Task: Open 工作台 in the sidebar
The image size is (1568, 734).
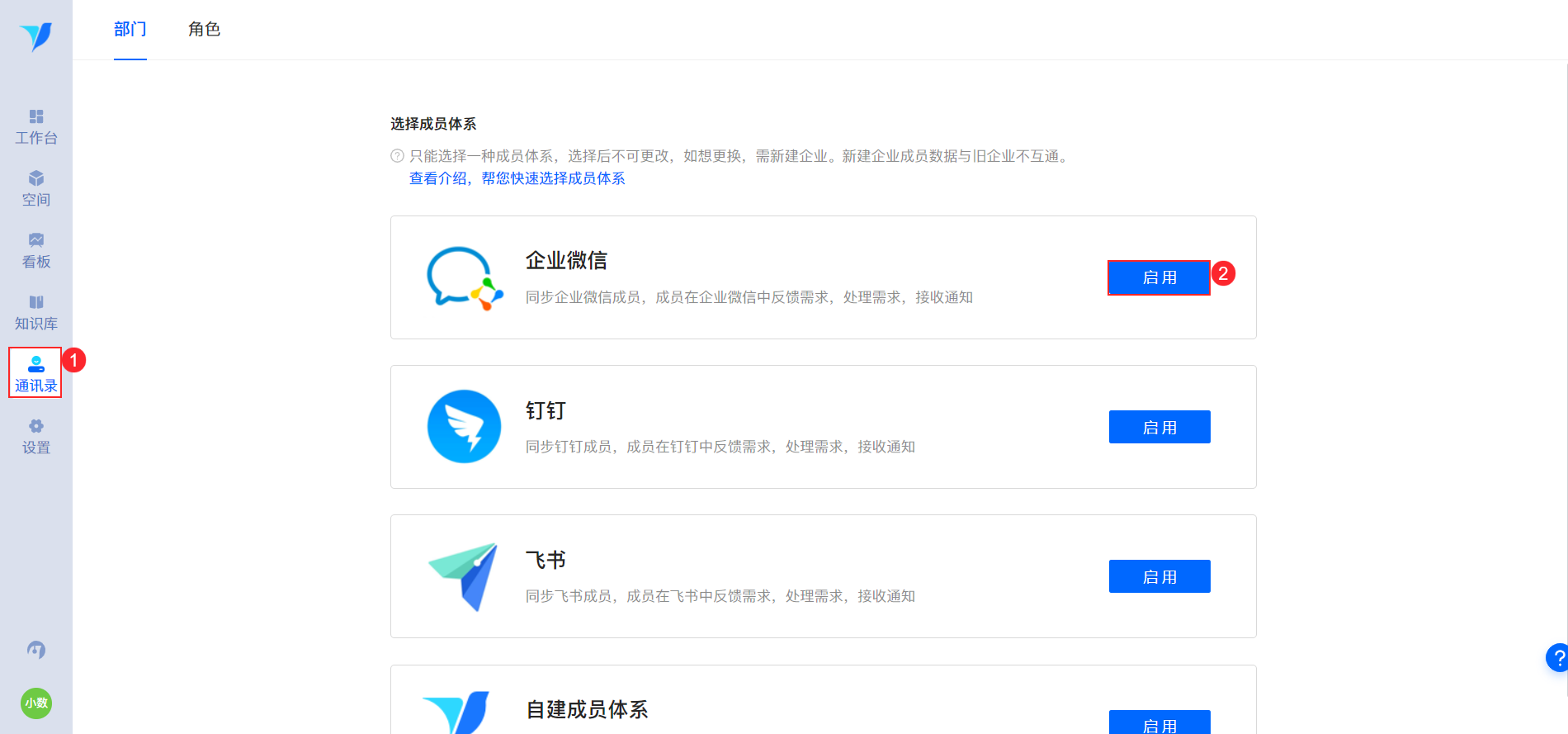Action: pyautogui.click(x=36, y=127)
